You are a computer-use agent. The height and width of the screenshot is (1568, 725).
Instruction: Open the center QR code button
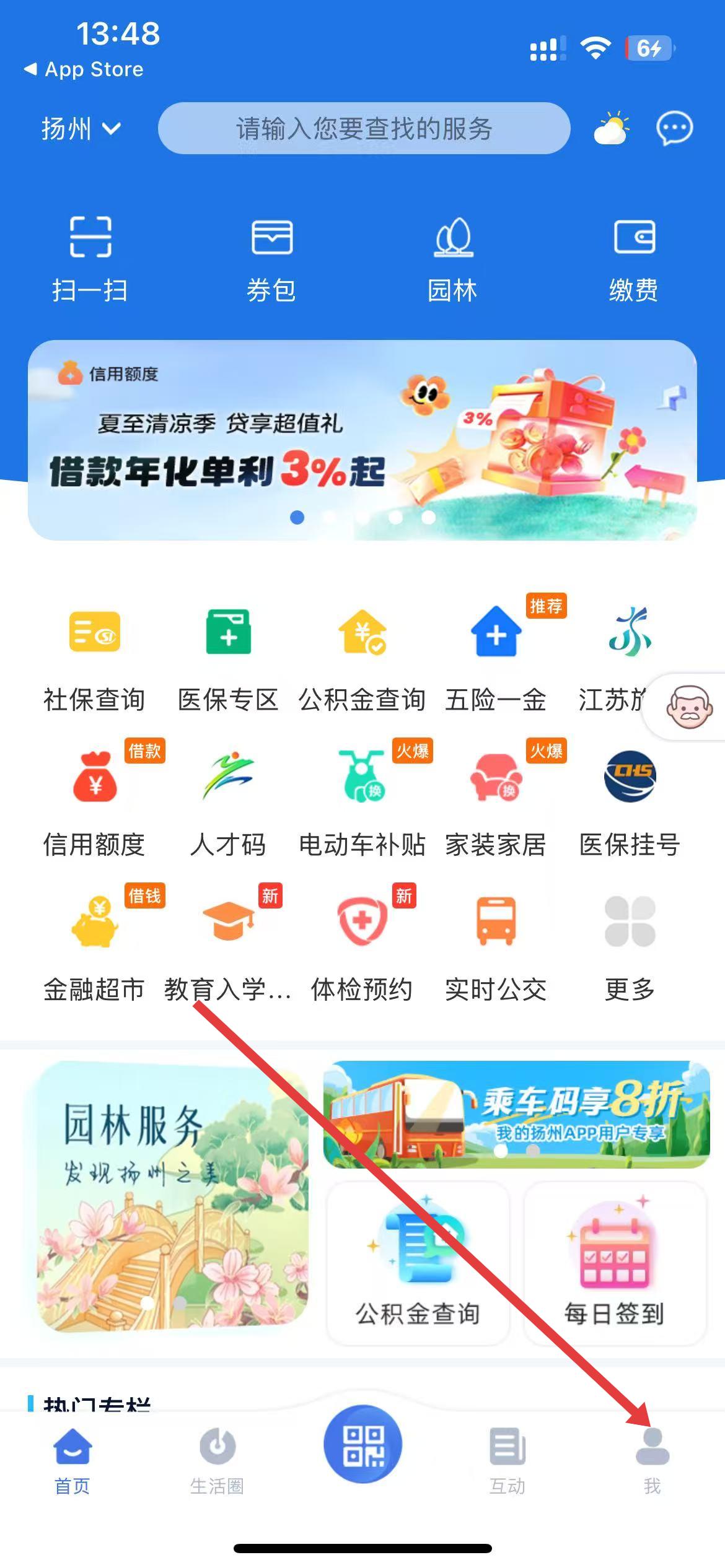pos(362,1444)
